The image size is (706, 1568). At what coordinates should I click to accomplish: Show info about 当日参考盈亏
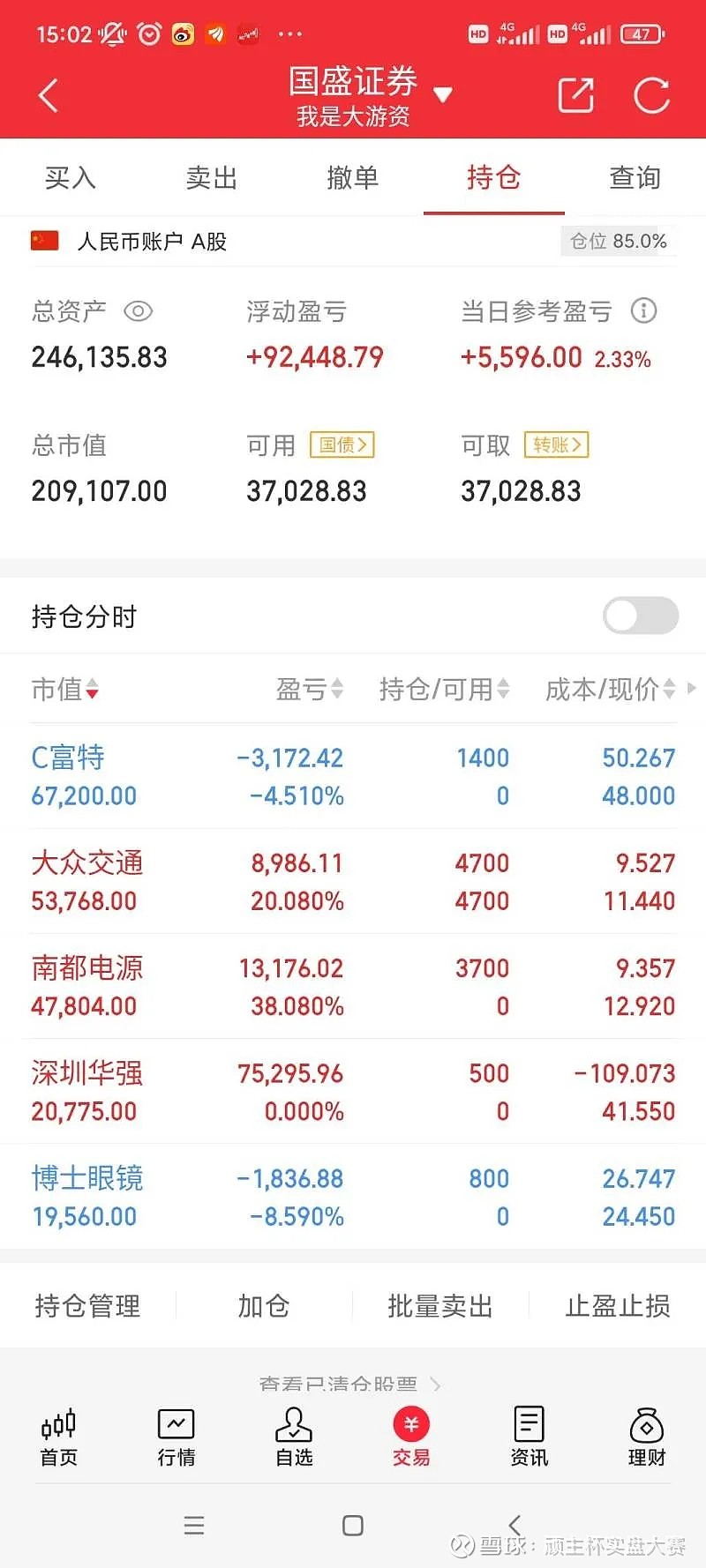(x=644, y=310)
